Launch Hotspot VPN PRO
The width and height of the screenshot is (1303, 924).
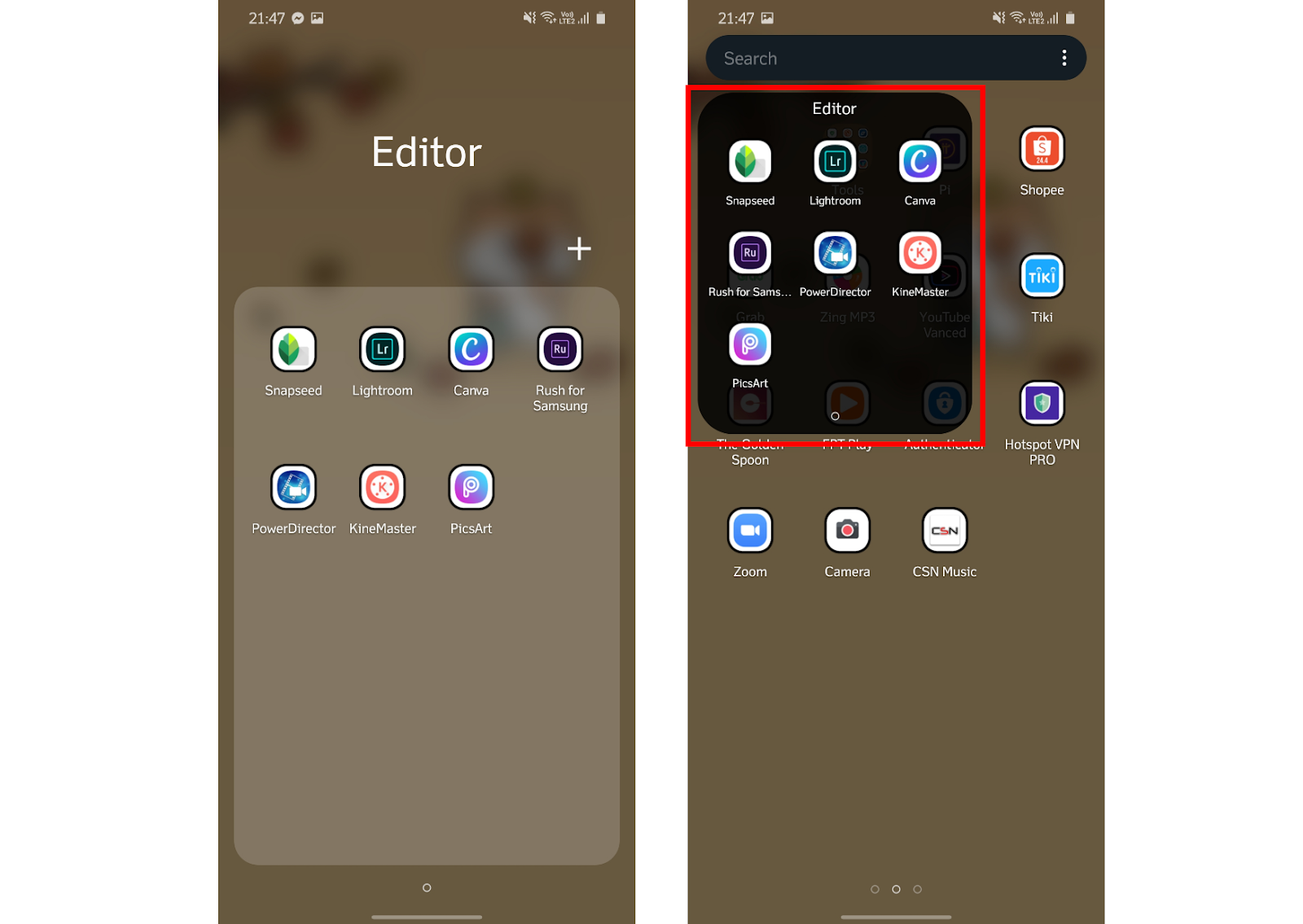click(x=1042, y=404)
